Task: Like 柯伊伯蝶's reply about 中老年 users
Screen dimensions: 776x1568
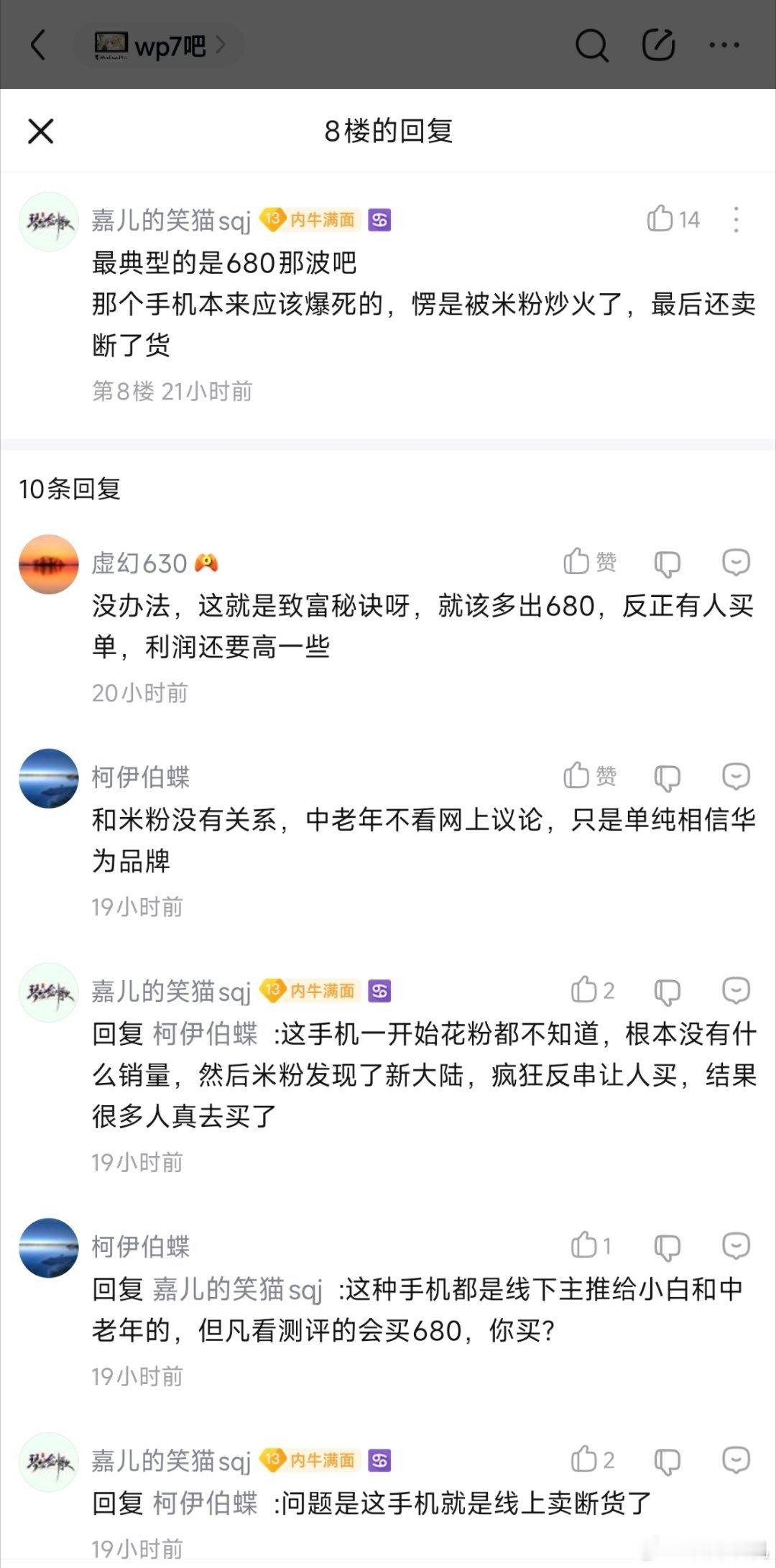Action: (589, 777)
